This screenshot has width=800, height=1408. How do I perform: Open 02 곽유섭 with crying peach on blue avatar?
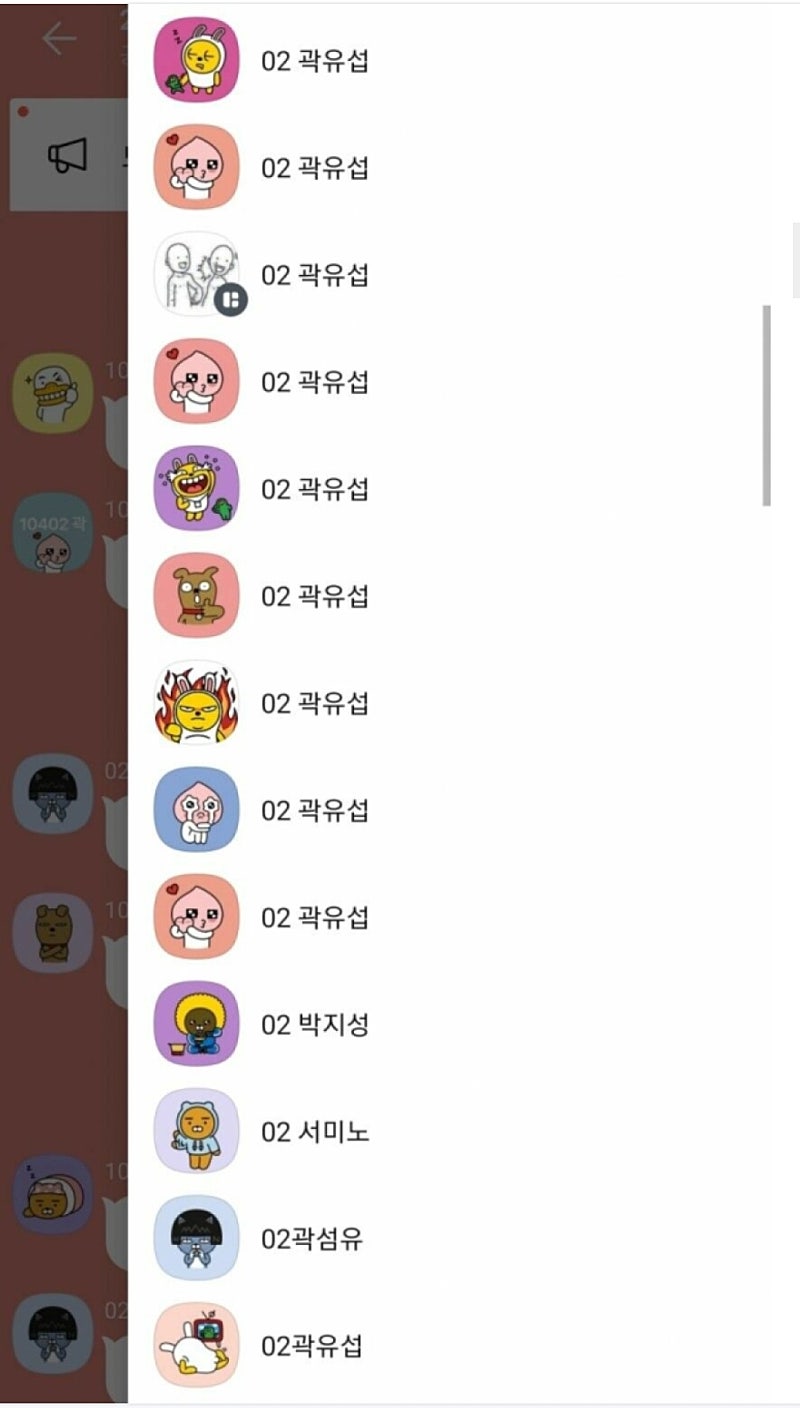pyautogui.click(x=464, y=810)
